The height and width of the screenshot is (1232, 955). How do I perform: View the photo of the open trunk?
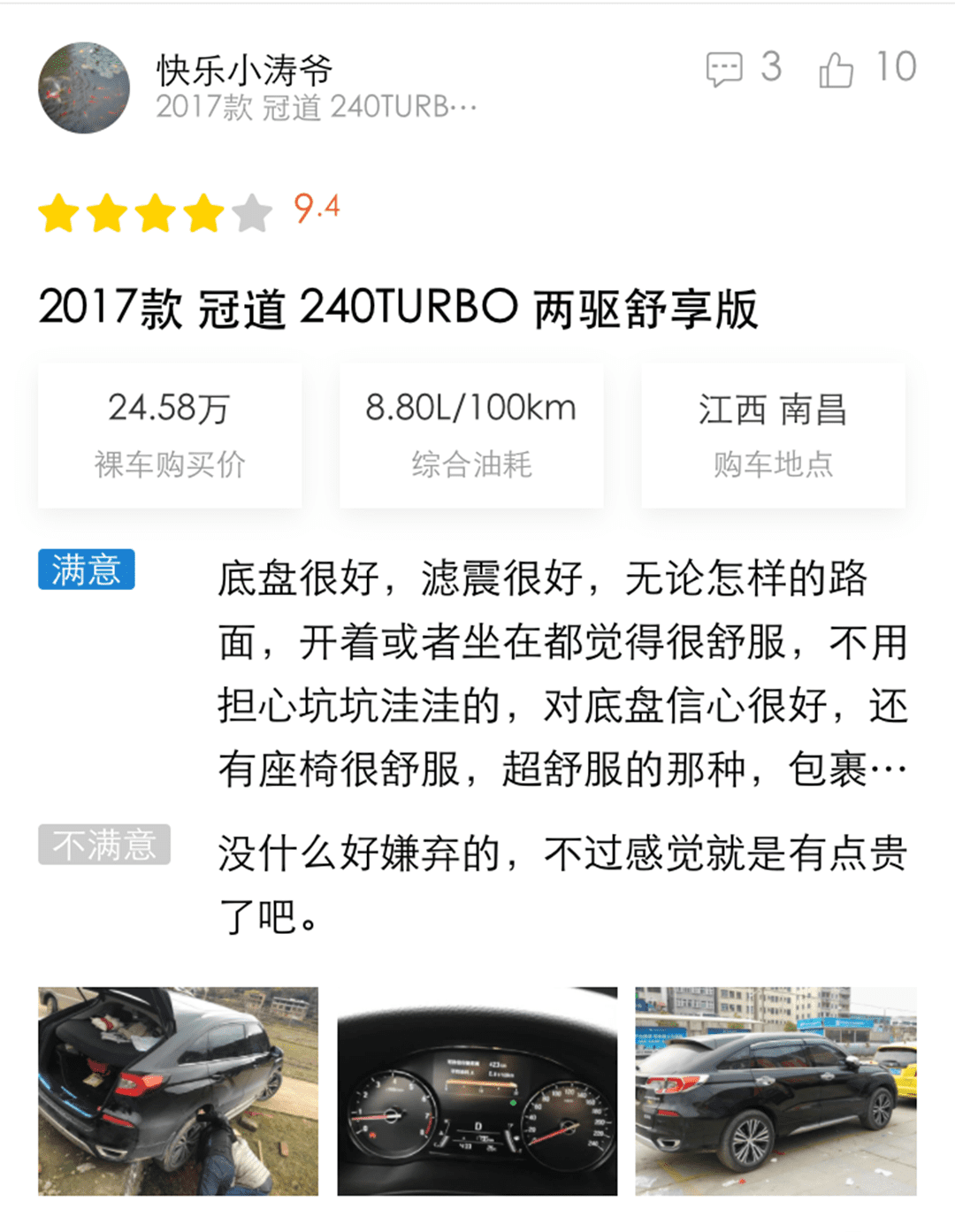[x=178, y=1090]
